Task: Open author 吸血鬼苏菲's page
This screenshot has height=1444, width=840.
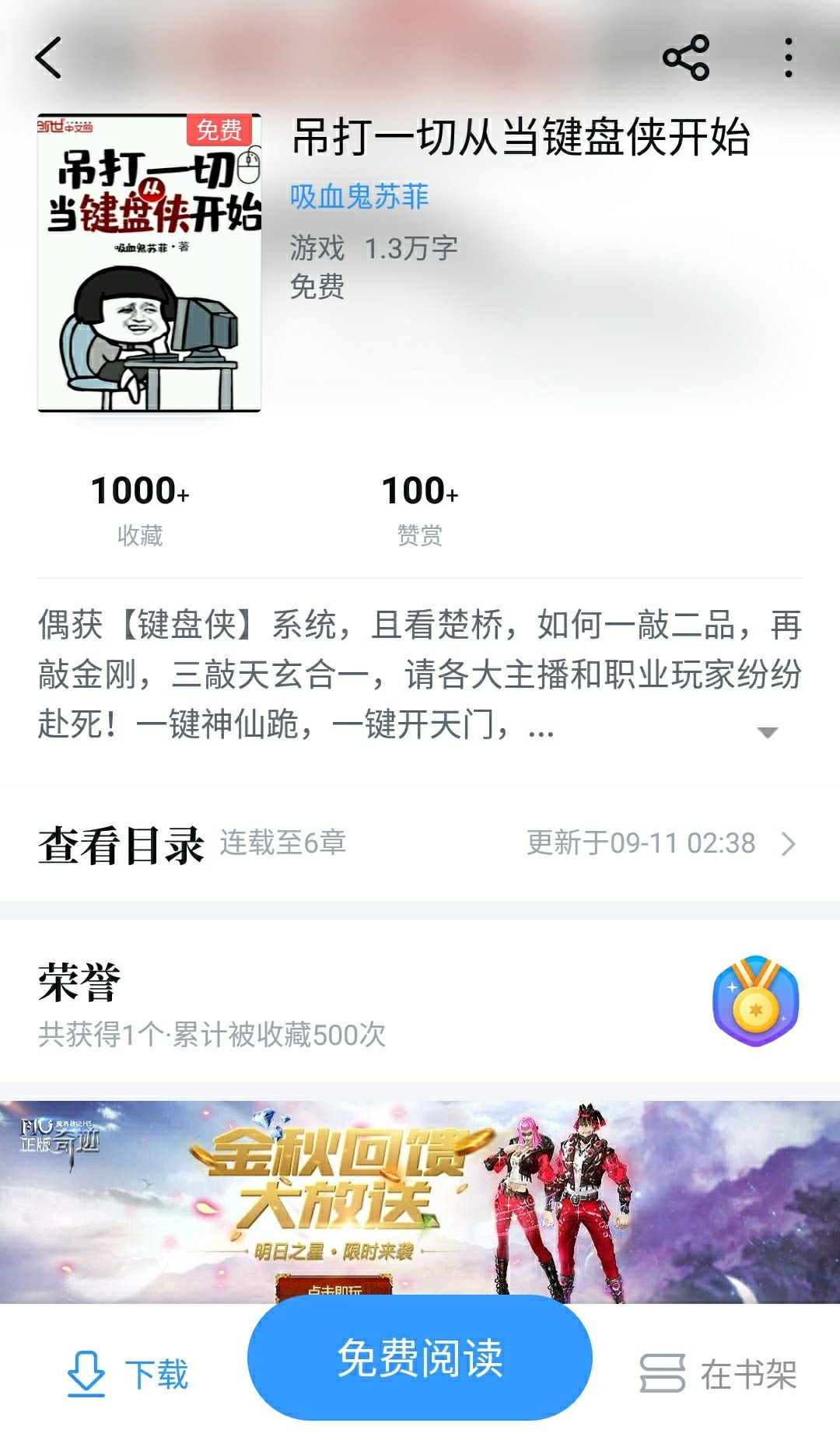Action: click(x=359, y=196)
